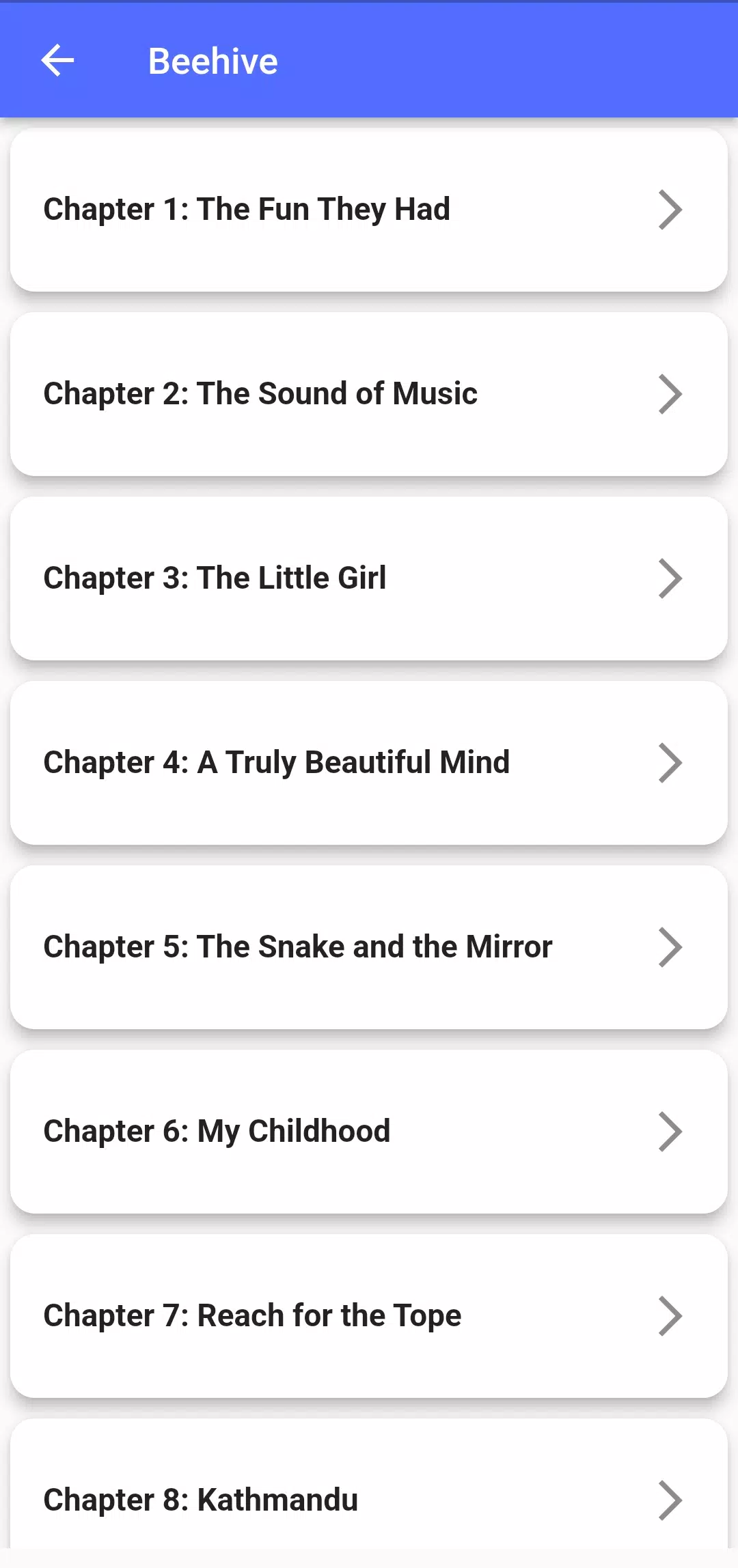Go back using the arrow beside Beehive
738x1568 pixels.
coord(58,61)
